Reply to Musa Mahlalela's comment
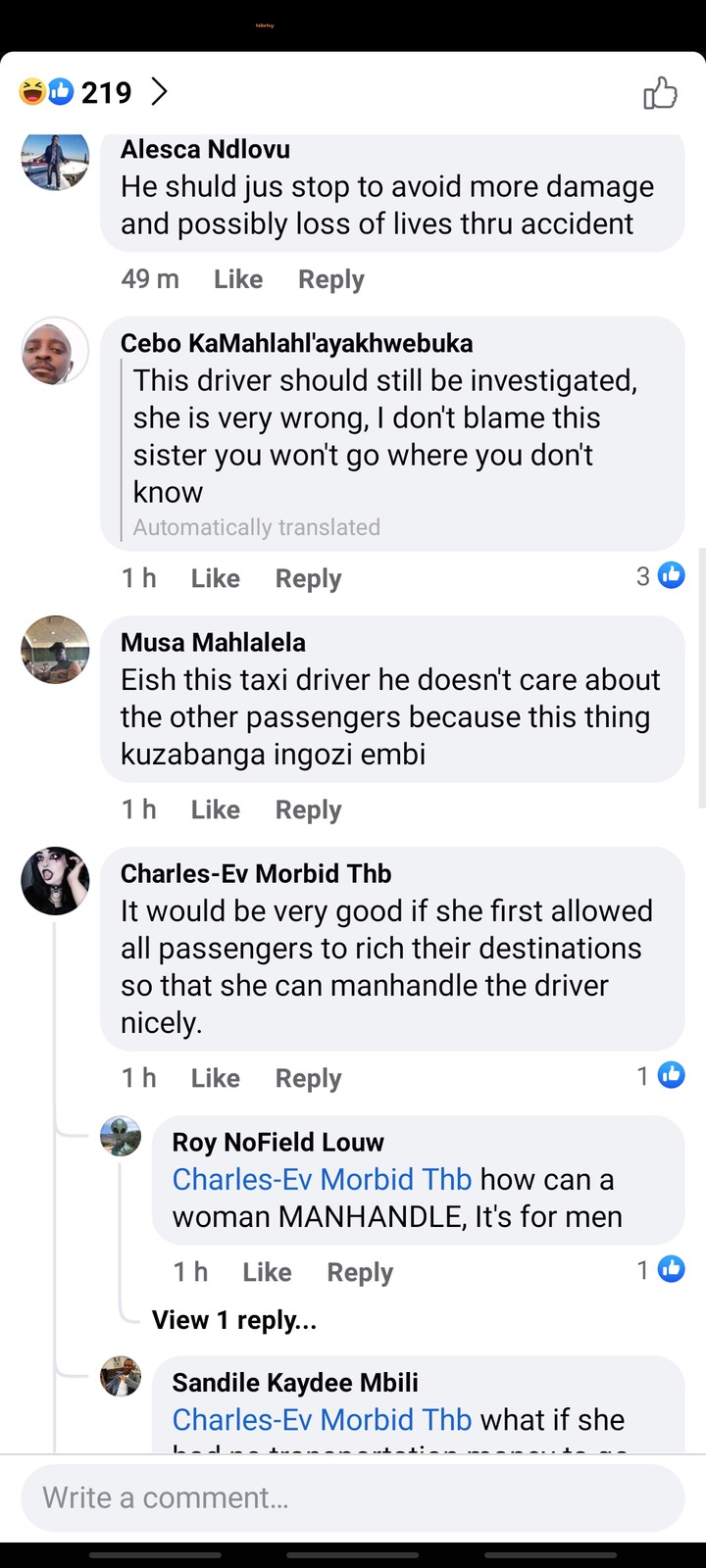The height and width of the screenshot is (1568, 706). pos(308,809)
